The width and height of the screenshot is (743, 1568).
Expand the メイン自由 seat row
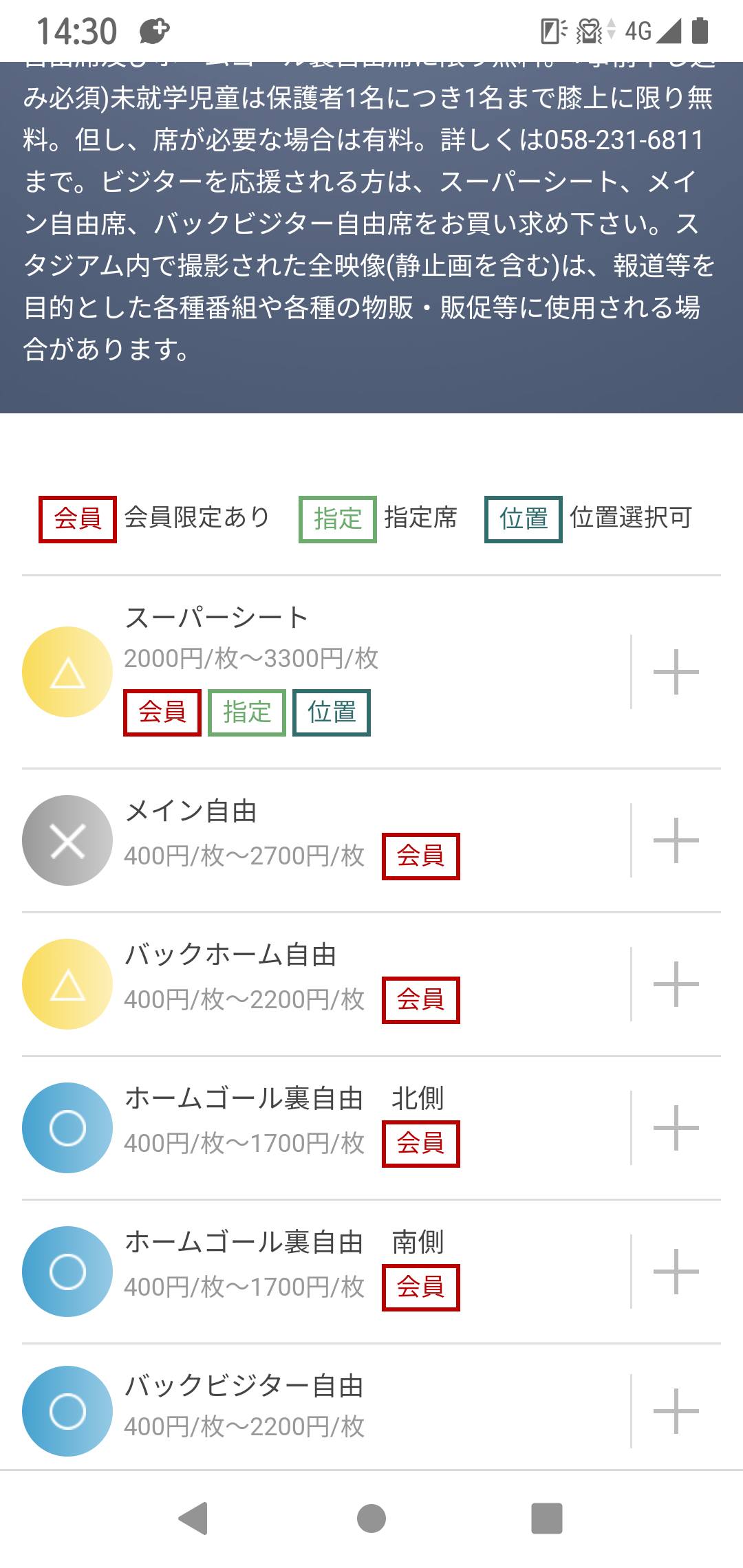(x=676, y=840)
